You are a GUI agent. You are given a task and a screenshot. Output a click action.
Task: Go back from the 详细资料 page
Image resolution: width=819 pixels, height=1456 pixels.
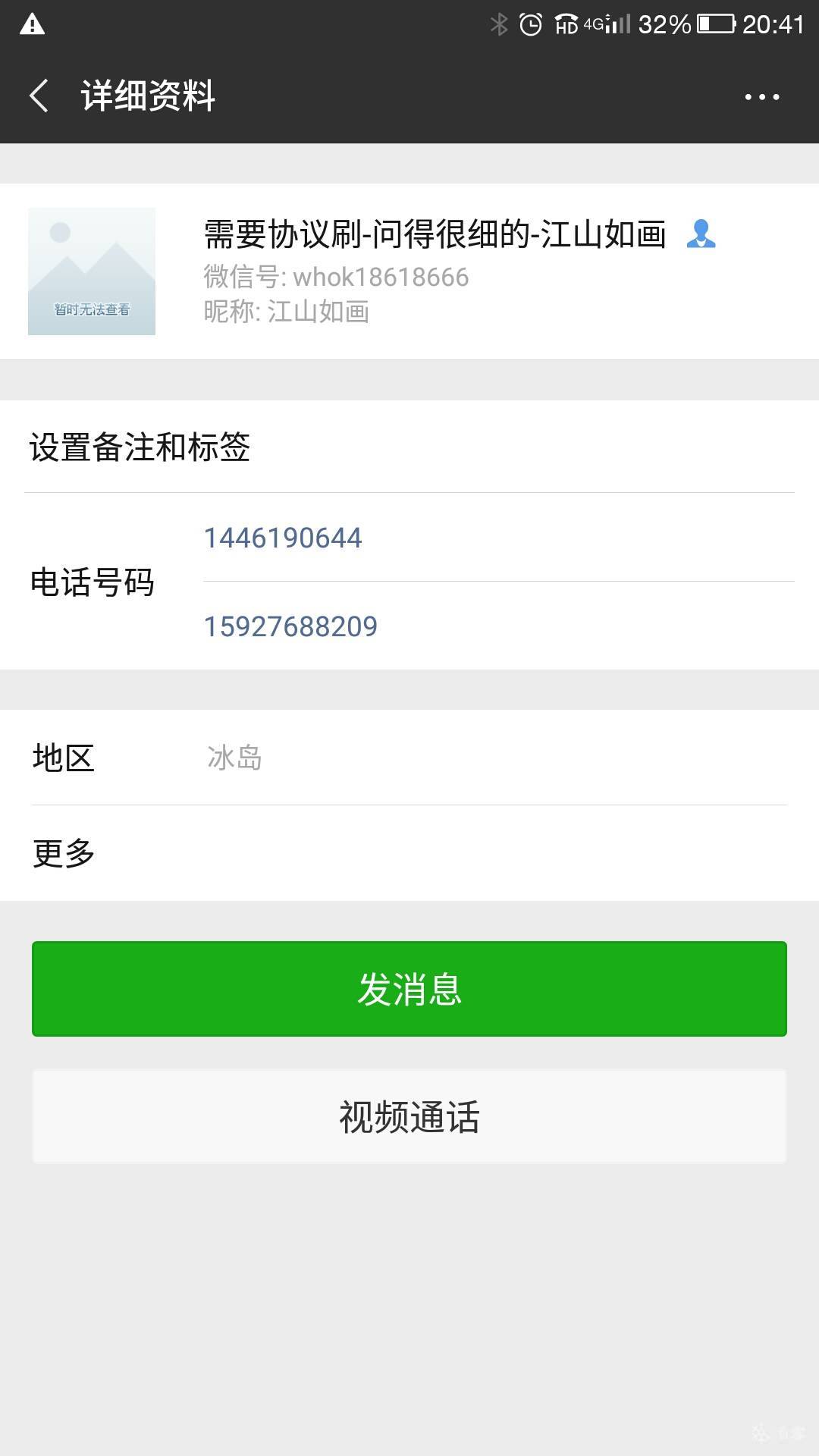click(39, 96)
